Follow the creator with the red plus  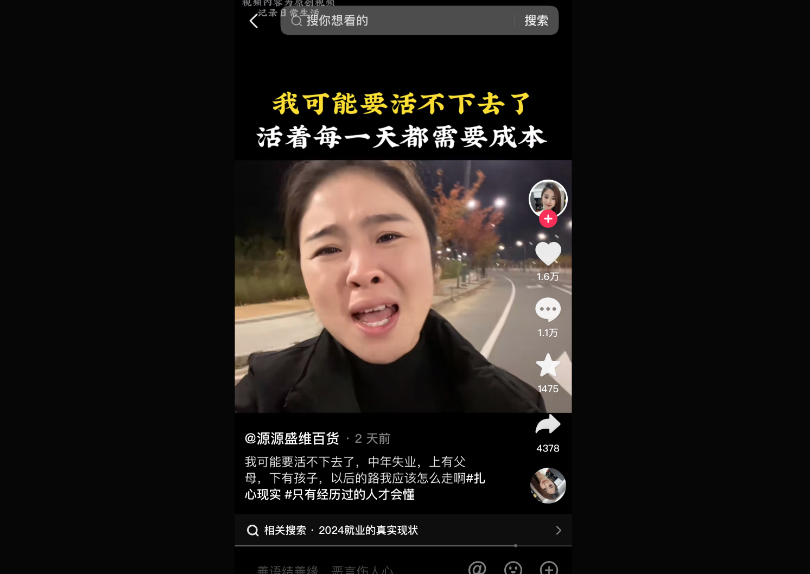click(x=548, y=219)
